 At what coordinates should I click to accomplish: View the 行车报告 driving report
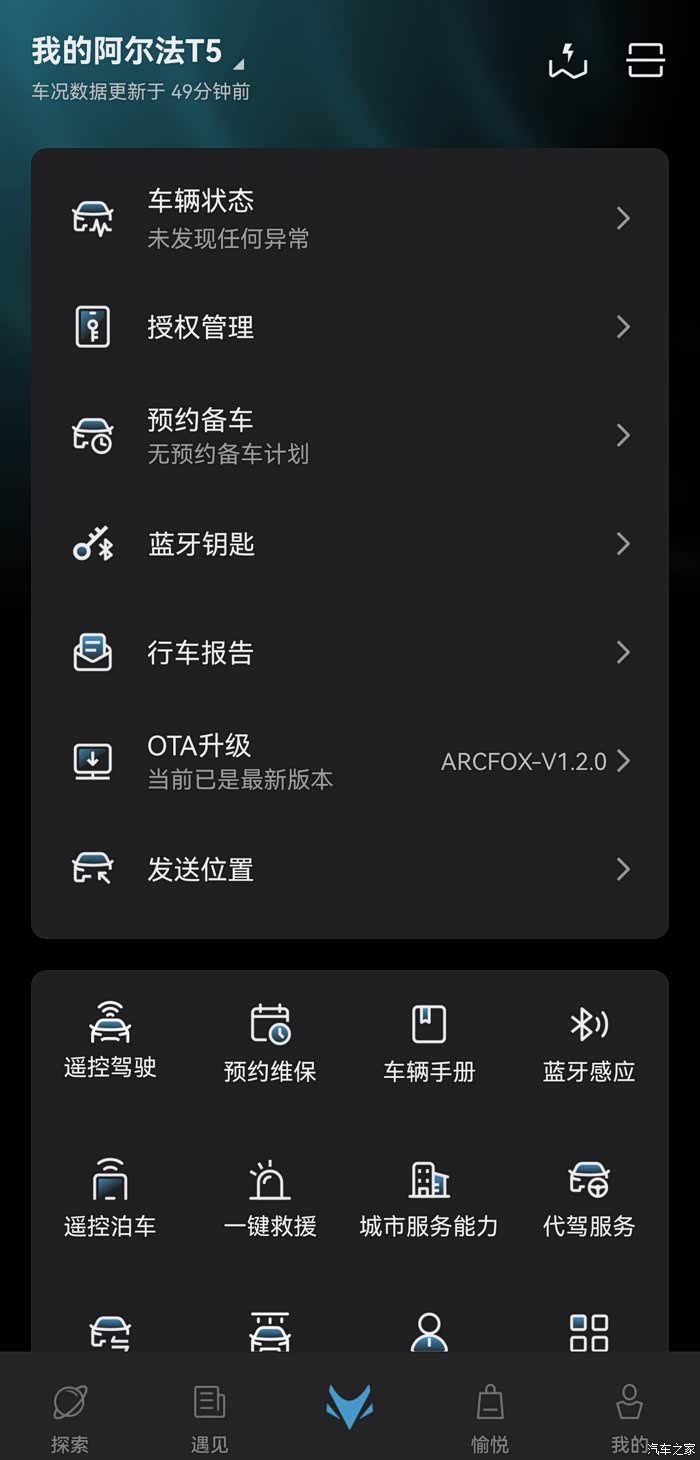tap(350, 653)
